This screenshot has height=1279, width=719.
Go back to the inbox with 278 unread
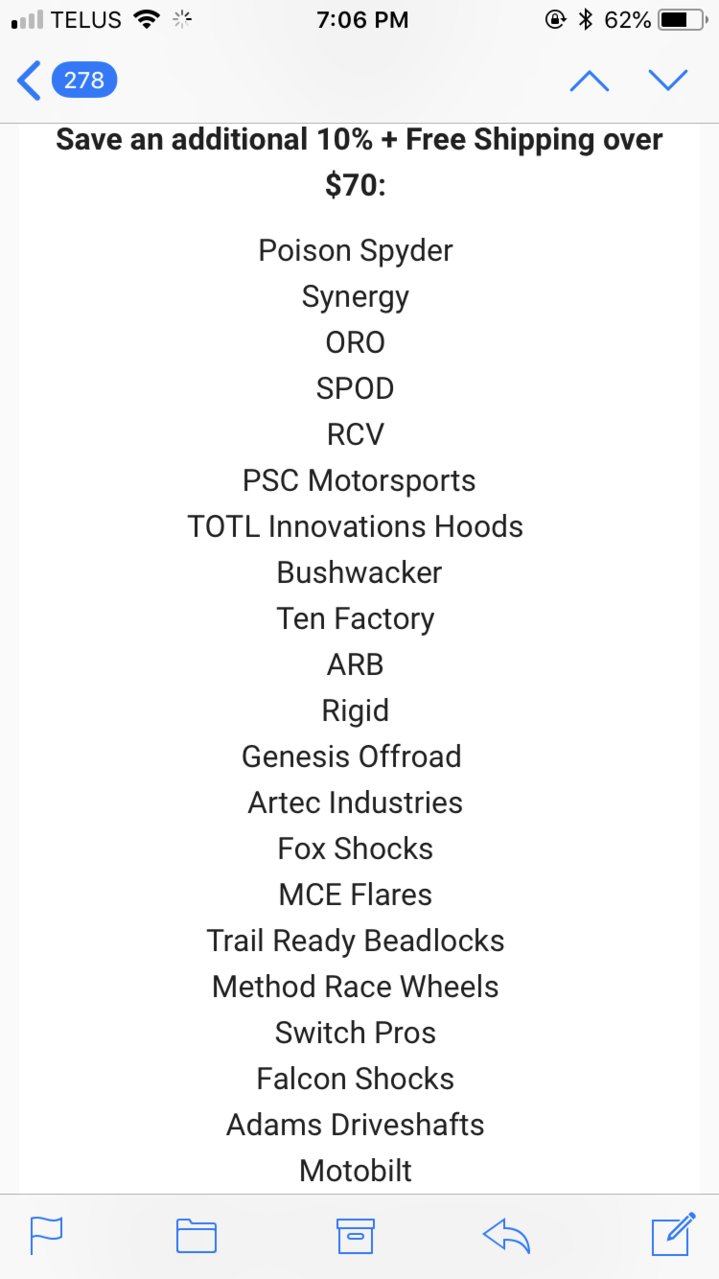pyautogui.click(x=66, y=80)
